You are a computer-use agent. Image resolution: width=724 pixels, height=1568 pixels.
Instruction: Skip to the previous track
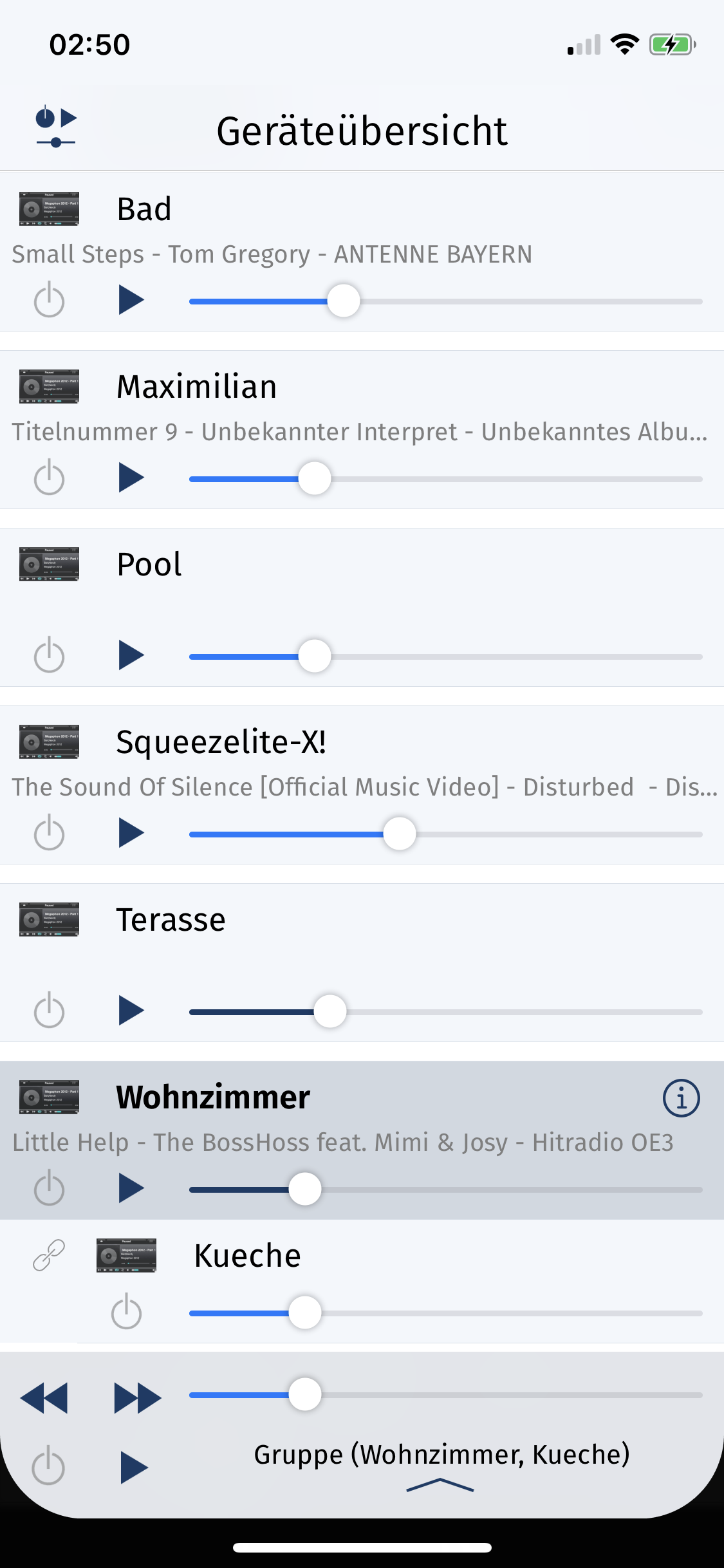(x=44, y=1398)
